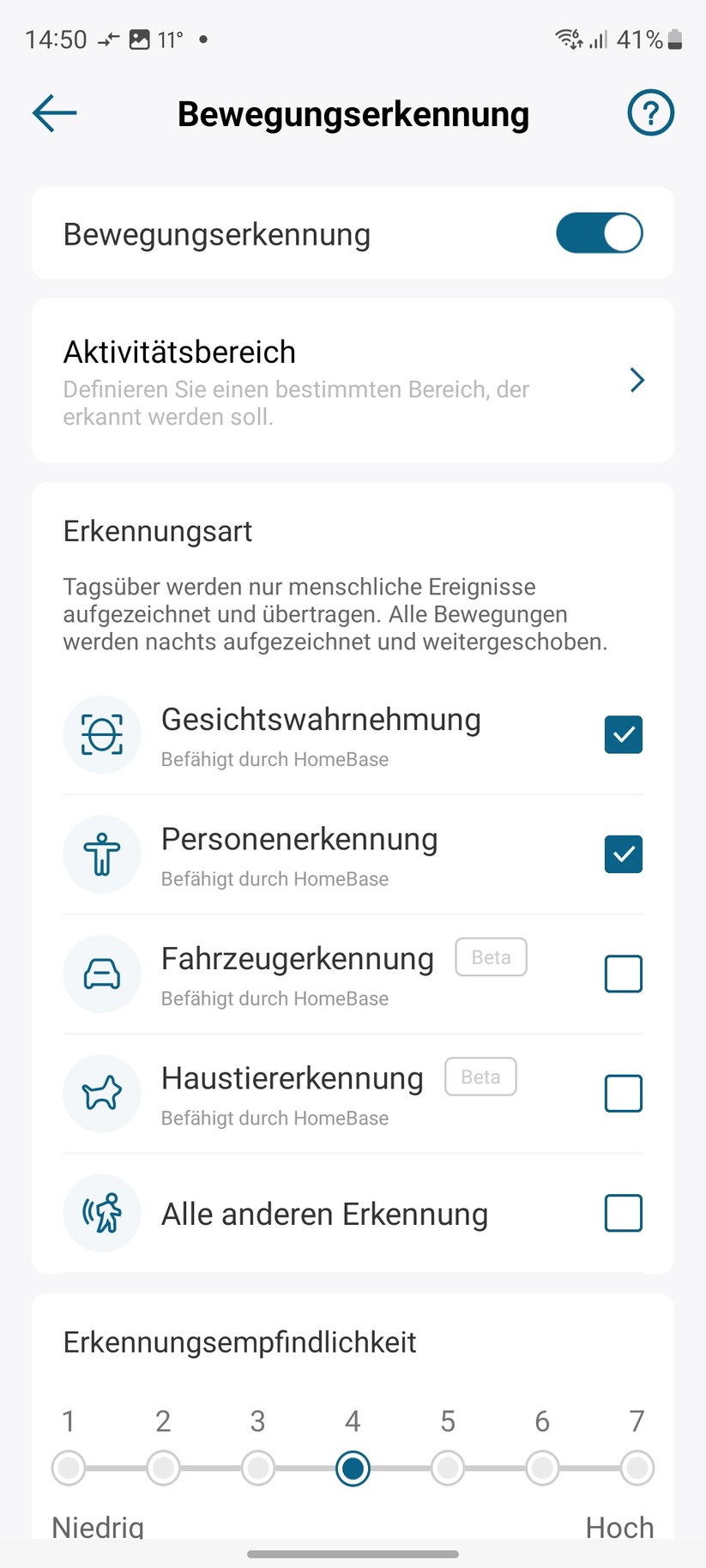Enable Fahrzeugerkennung detection
This screenshot has width=706, height=1568.
click(x=623, y=974)
